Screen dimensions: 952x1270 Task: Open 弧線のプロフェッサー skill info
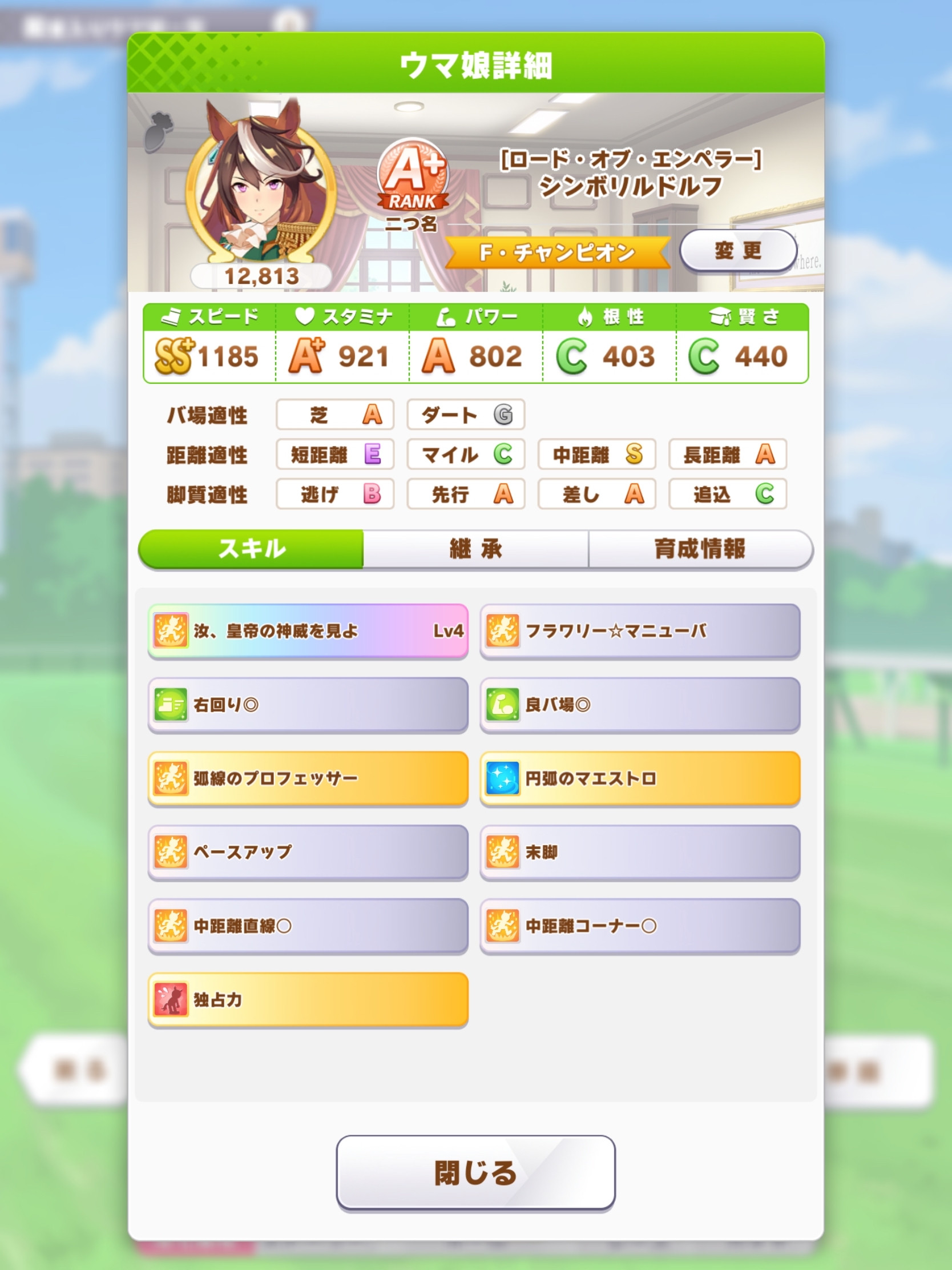point(308,778)
